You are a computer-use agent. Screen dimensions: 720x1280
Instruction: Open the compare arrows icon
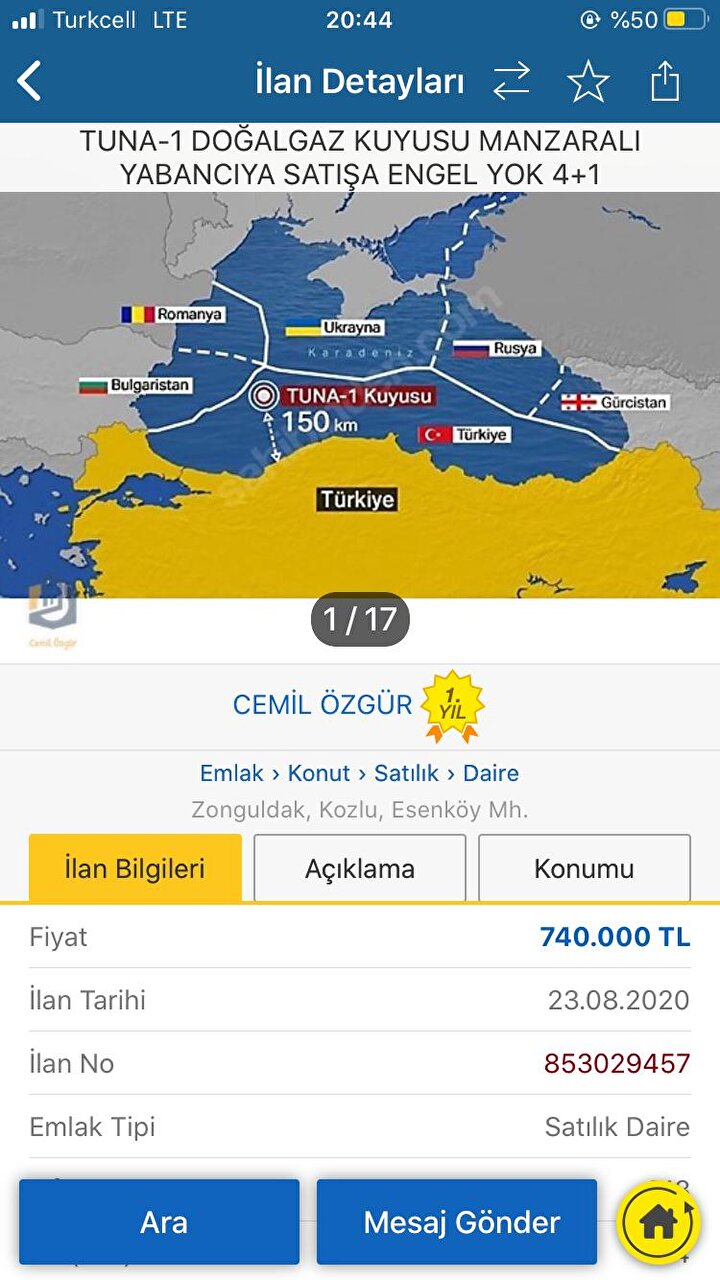(512, 82)
